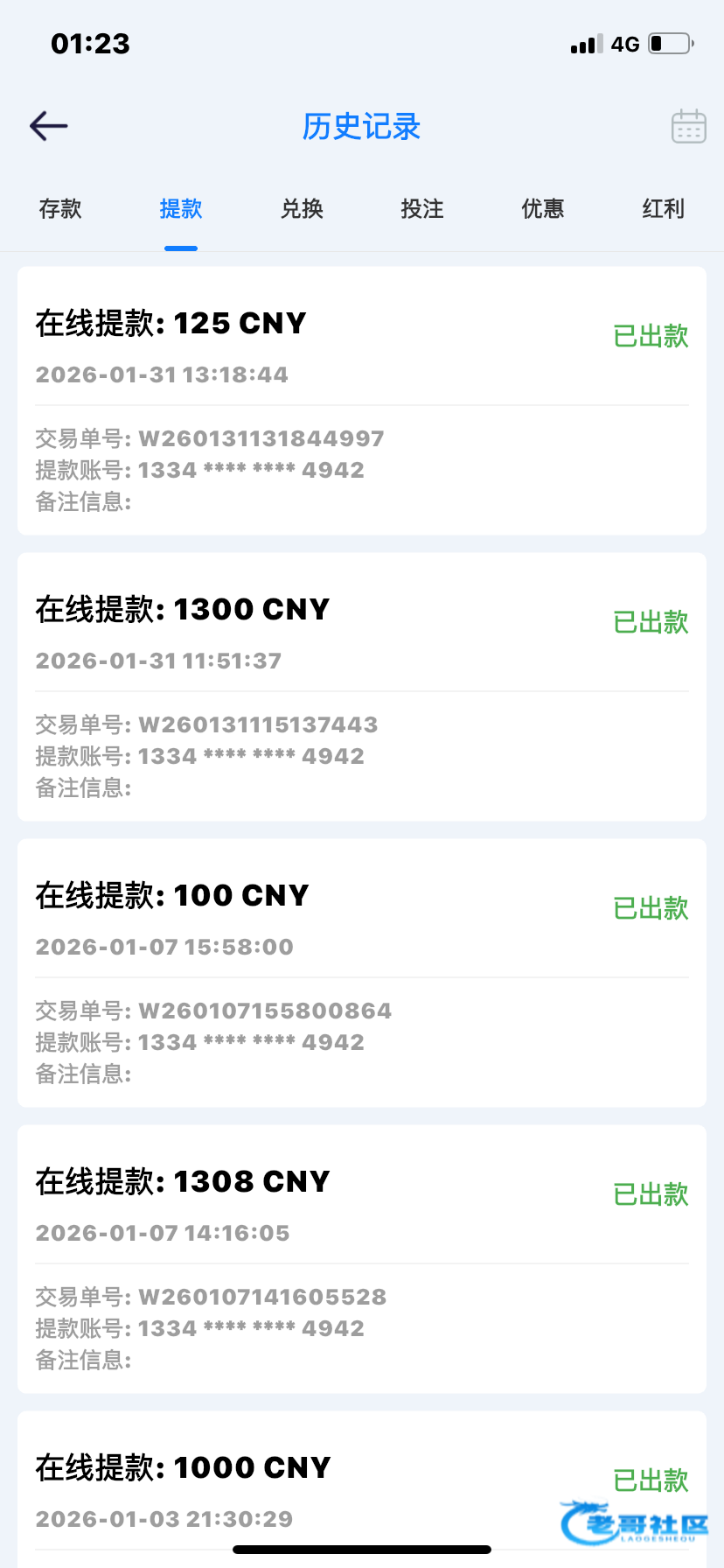Open the calendar date filter
724x1568 pixels.
(x=688, y=127)
